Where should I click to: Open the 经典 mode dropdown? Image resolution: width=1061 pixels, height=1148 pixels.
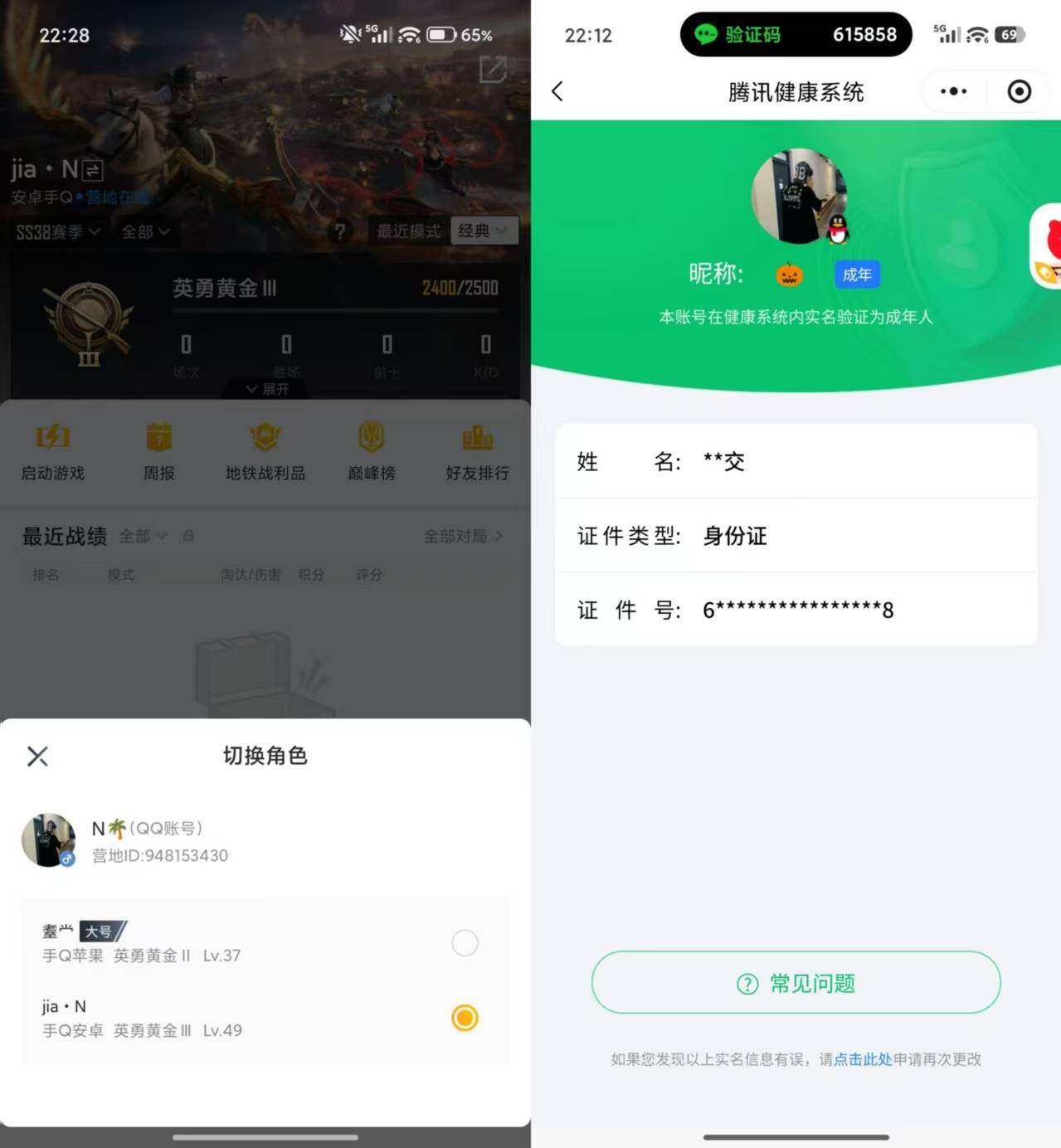coord(484,231)
